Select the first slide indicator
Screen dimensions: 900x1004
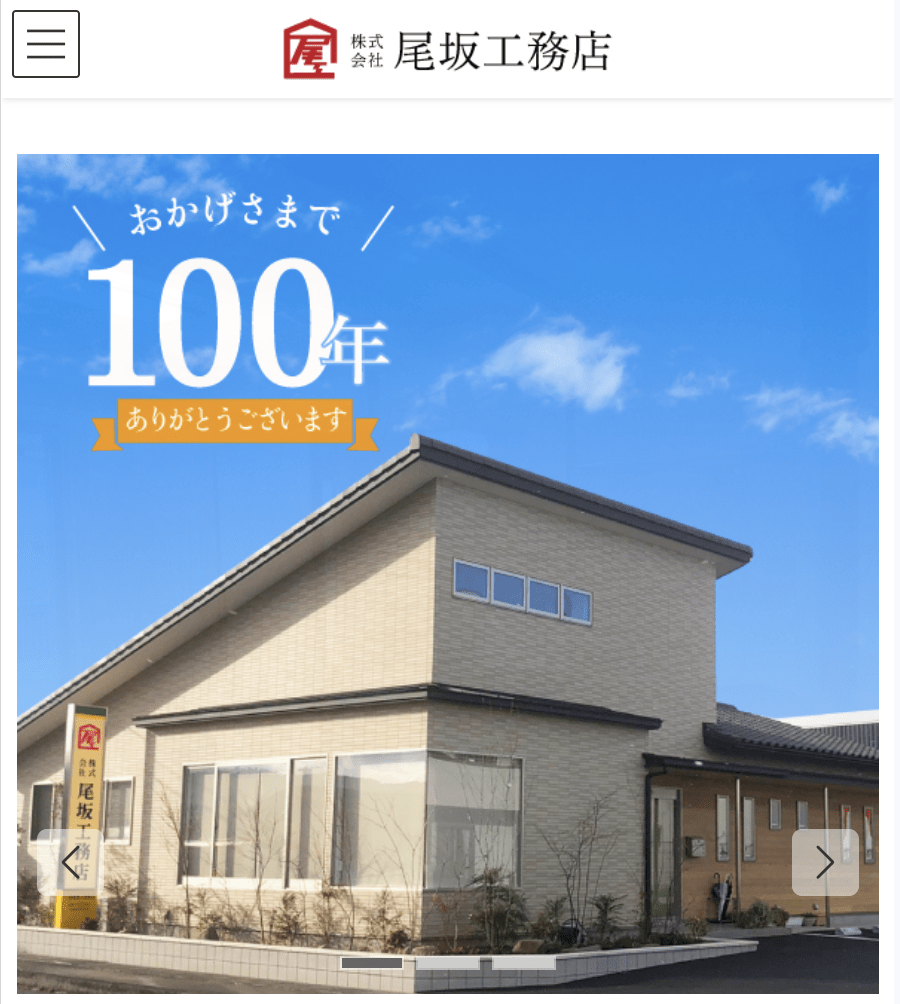372,962
